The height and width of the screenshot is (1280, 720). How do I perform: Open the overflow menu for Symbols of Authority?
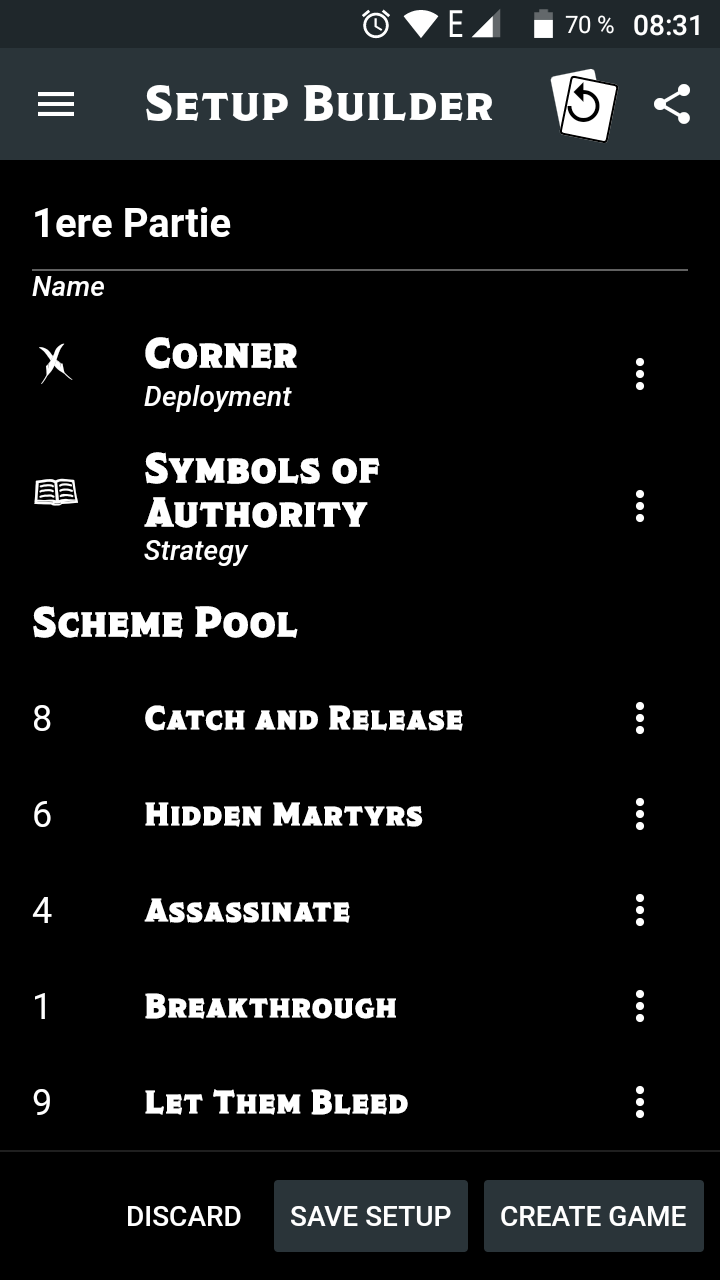pyautogui.click(x=639, y=507)
